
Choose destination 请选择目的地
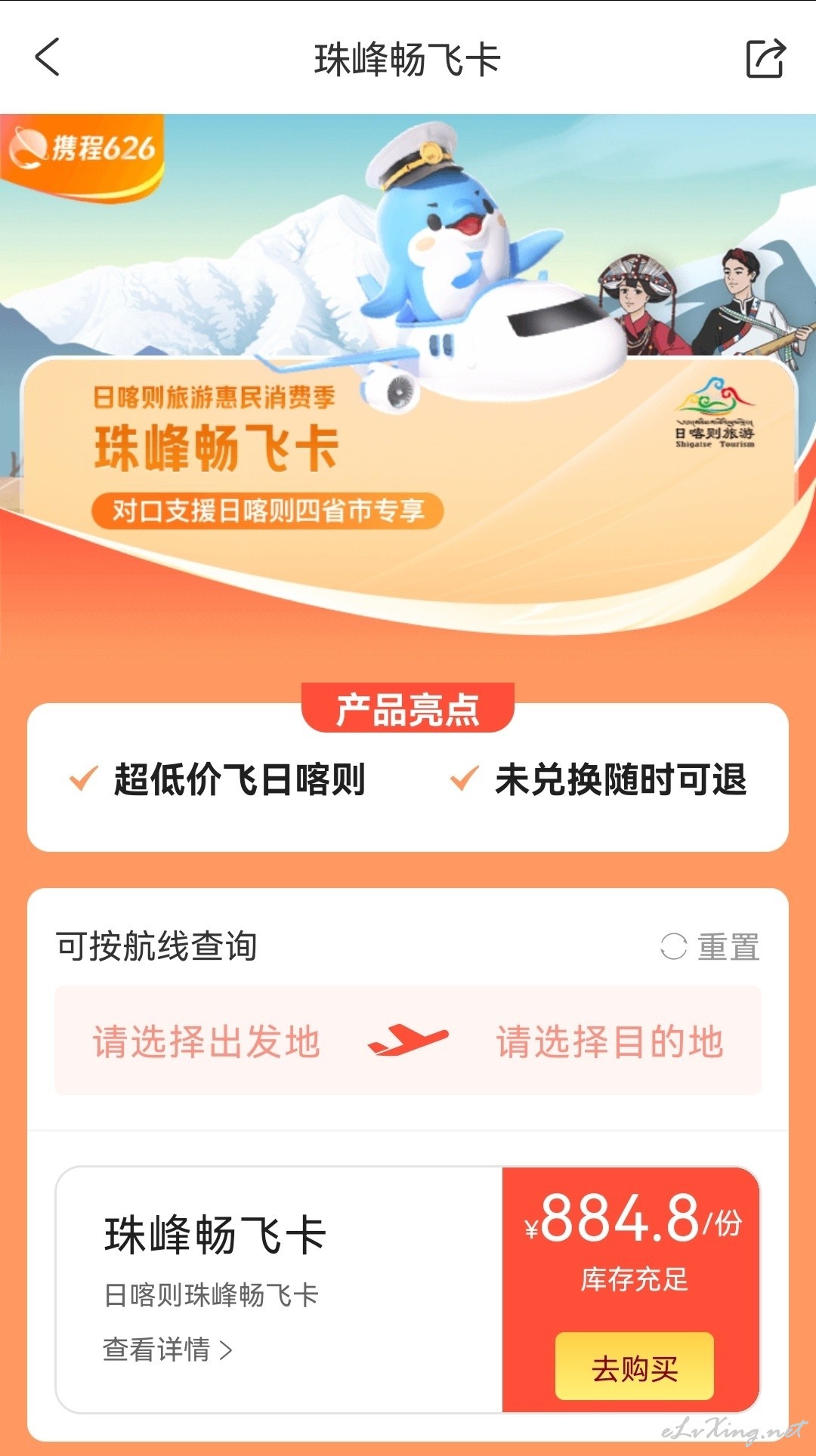610,1041
